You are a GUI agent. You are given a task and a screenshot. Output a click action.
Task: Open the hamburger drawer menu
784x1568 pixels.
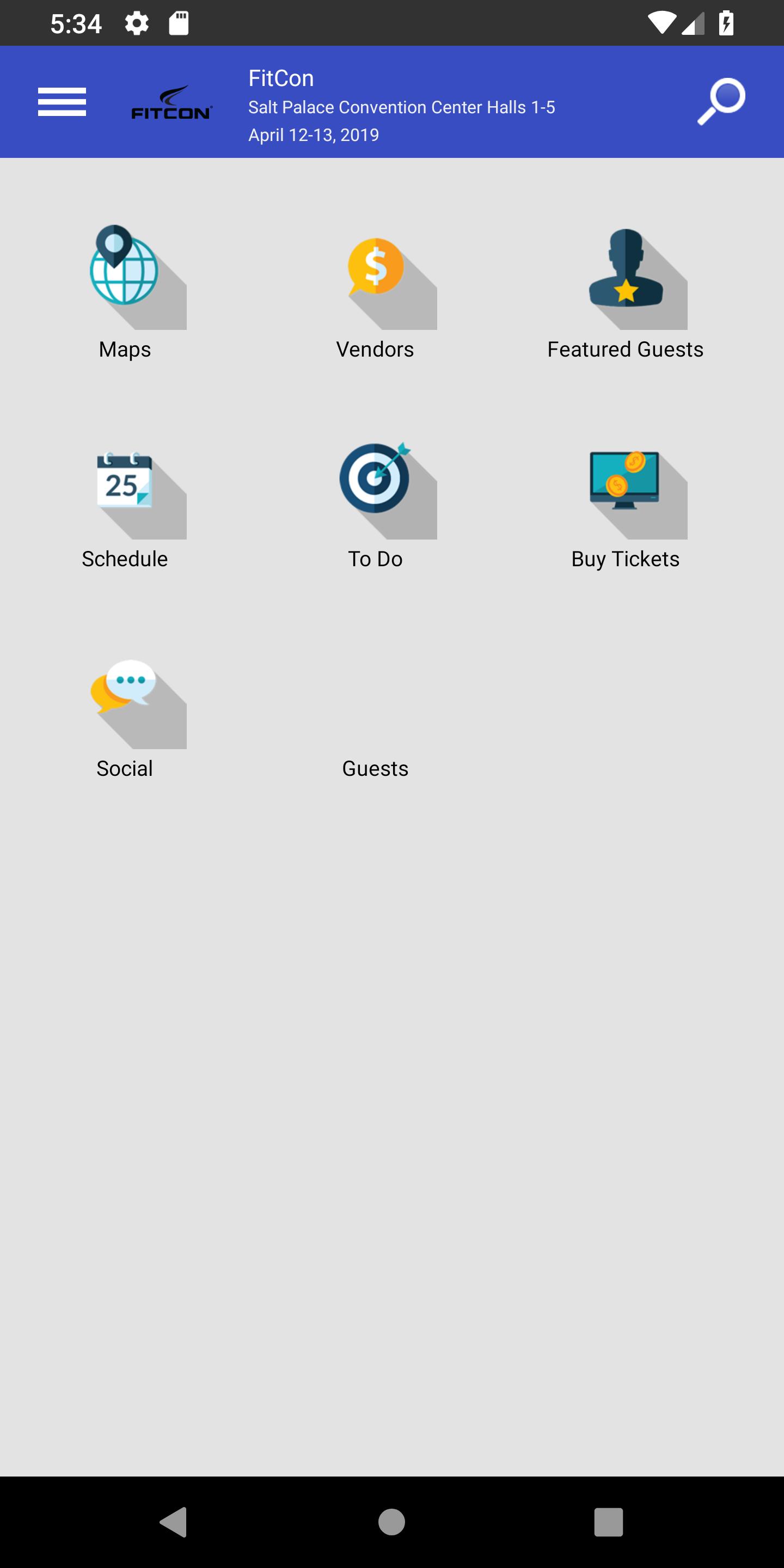pyautogui.click(x=62, y=102)
